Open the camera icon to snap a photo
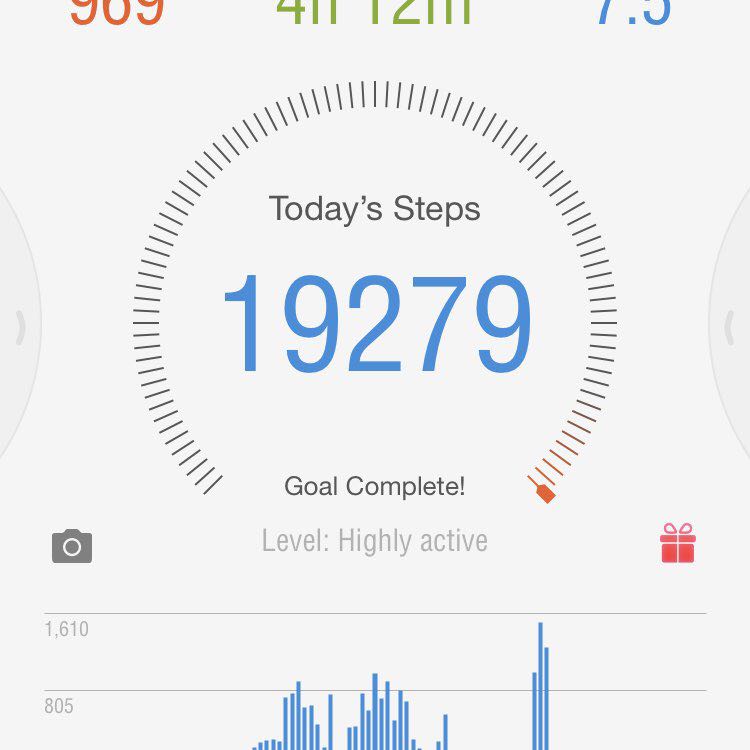Viewport: 750px width, 750px height. tap(72, 546)
